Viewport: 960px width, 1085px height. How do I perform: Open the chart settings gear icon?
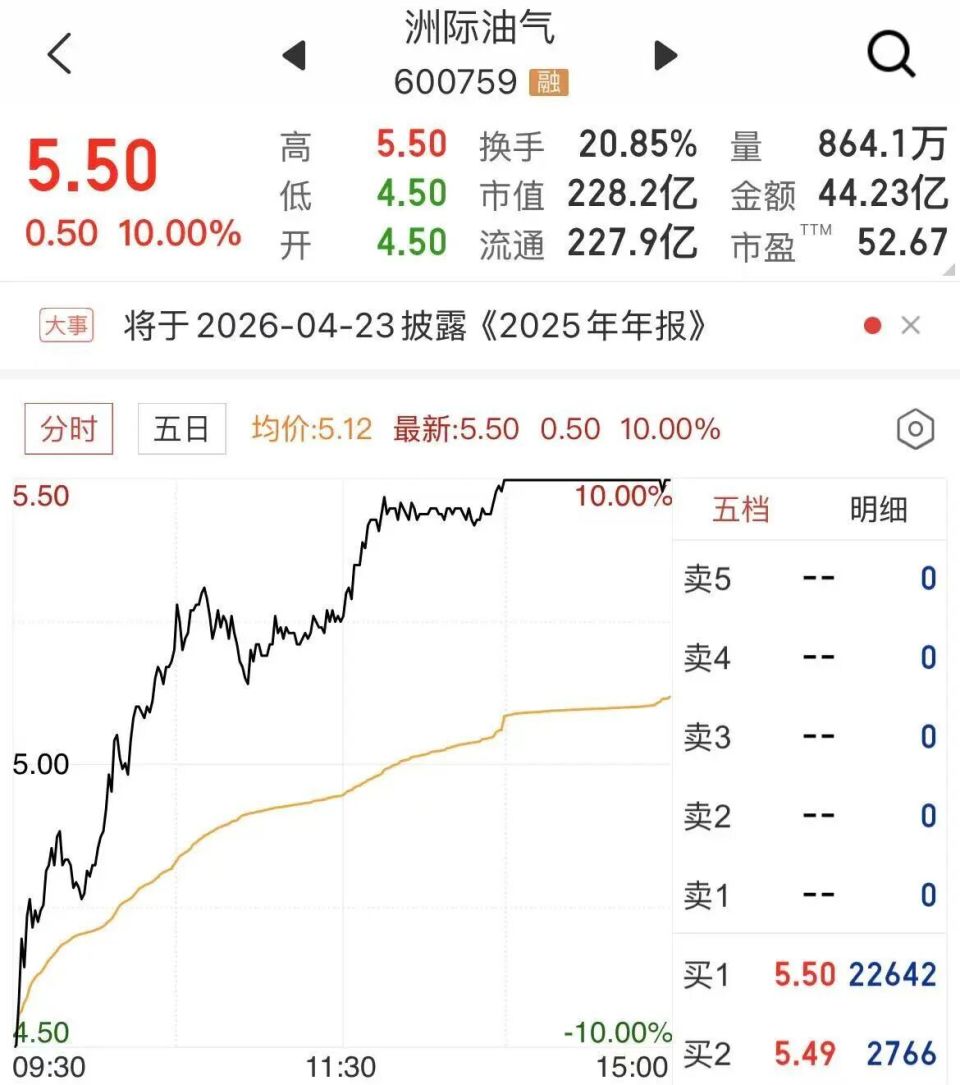click(x=913, y=429)
